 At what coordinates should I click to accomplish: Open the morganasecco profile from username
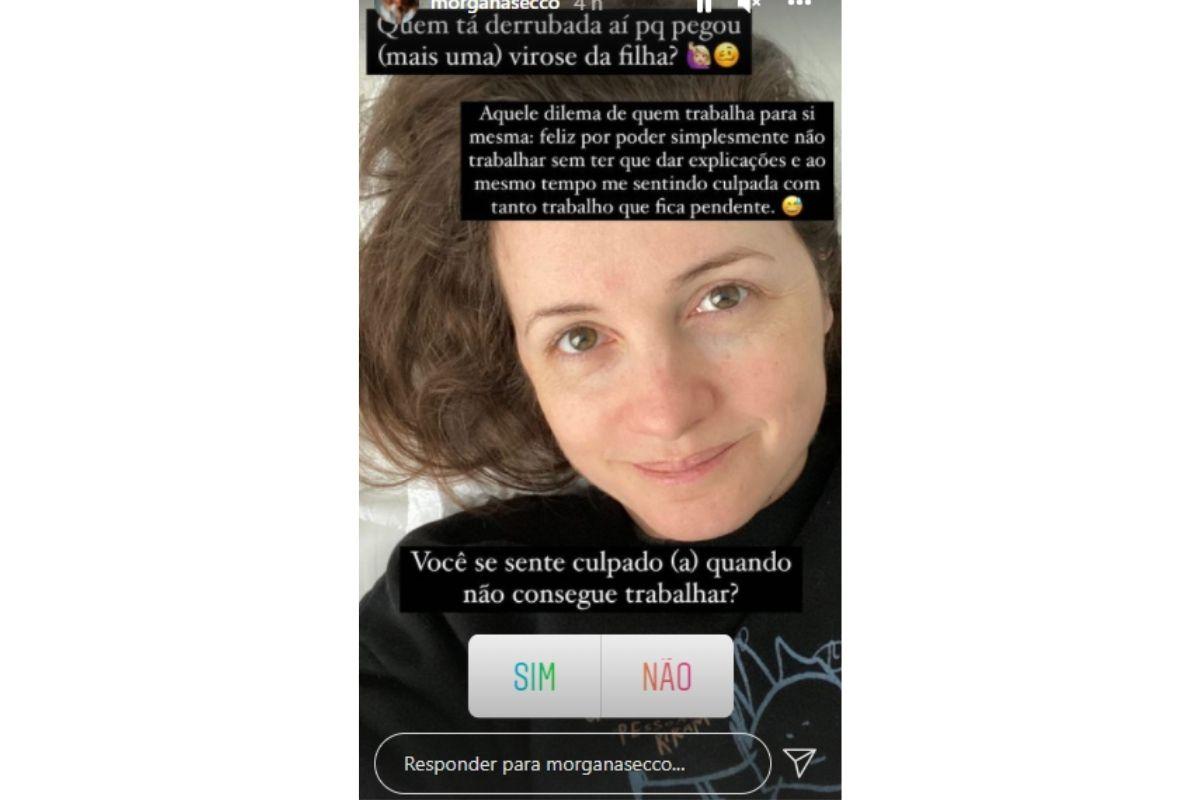(494, 5)
